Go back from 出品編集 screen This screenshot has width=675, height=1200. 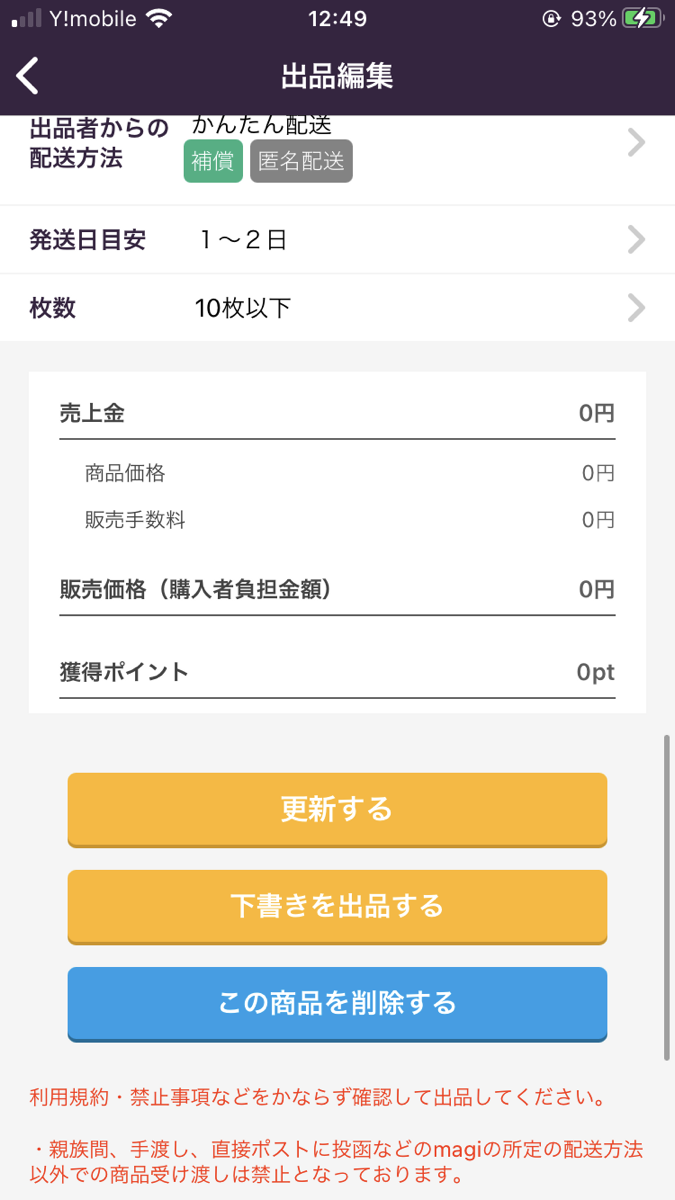coord(28,76)
